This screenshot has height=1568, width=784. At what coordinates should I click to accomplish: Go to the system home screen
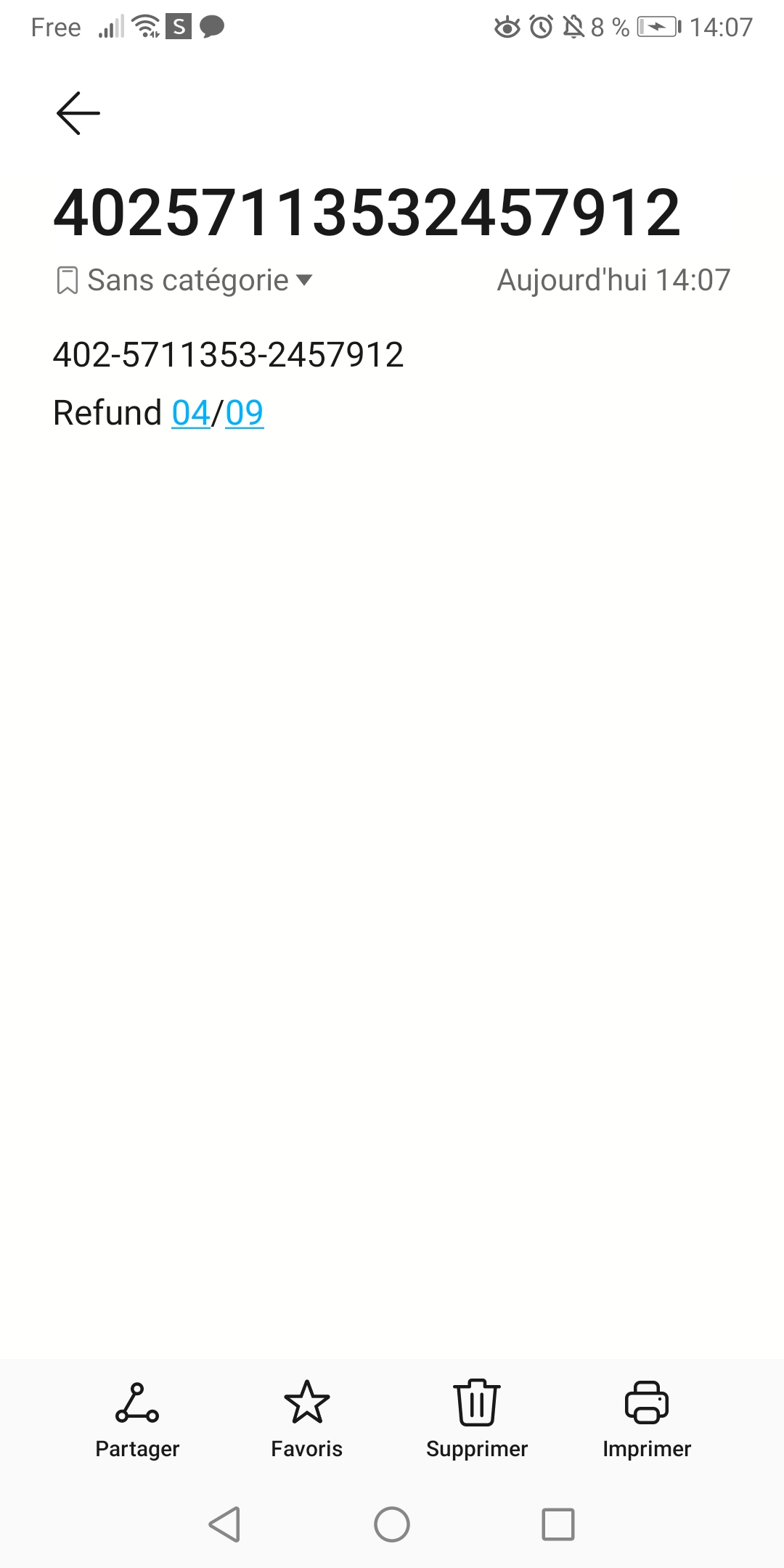pyautogui.click(x=392, y=1524)
